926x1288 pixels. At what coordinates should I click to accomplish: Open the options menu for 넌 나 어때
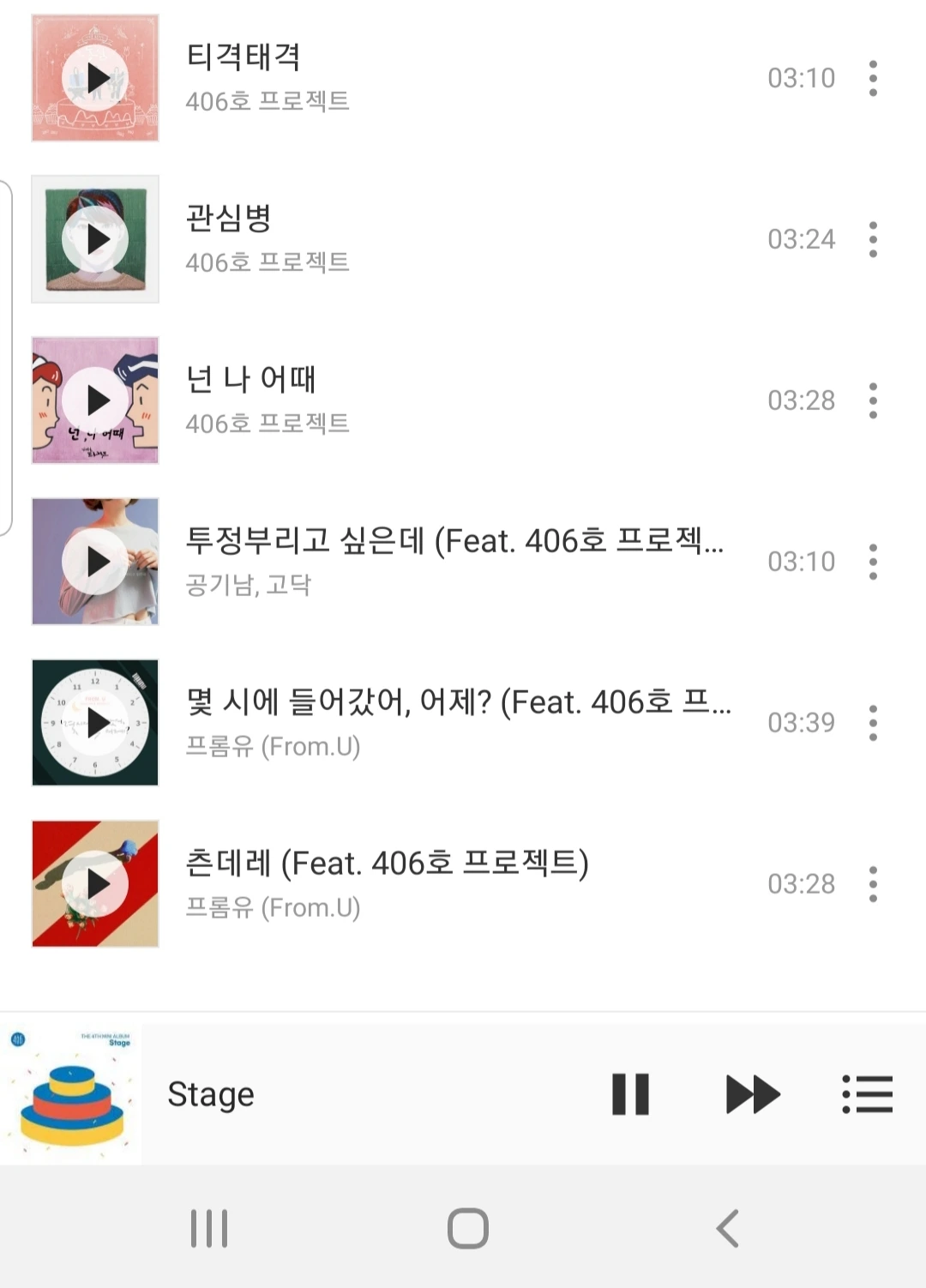(x=873, y=400)
